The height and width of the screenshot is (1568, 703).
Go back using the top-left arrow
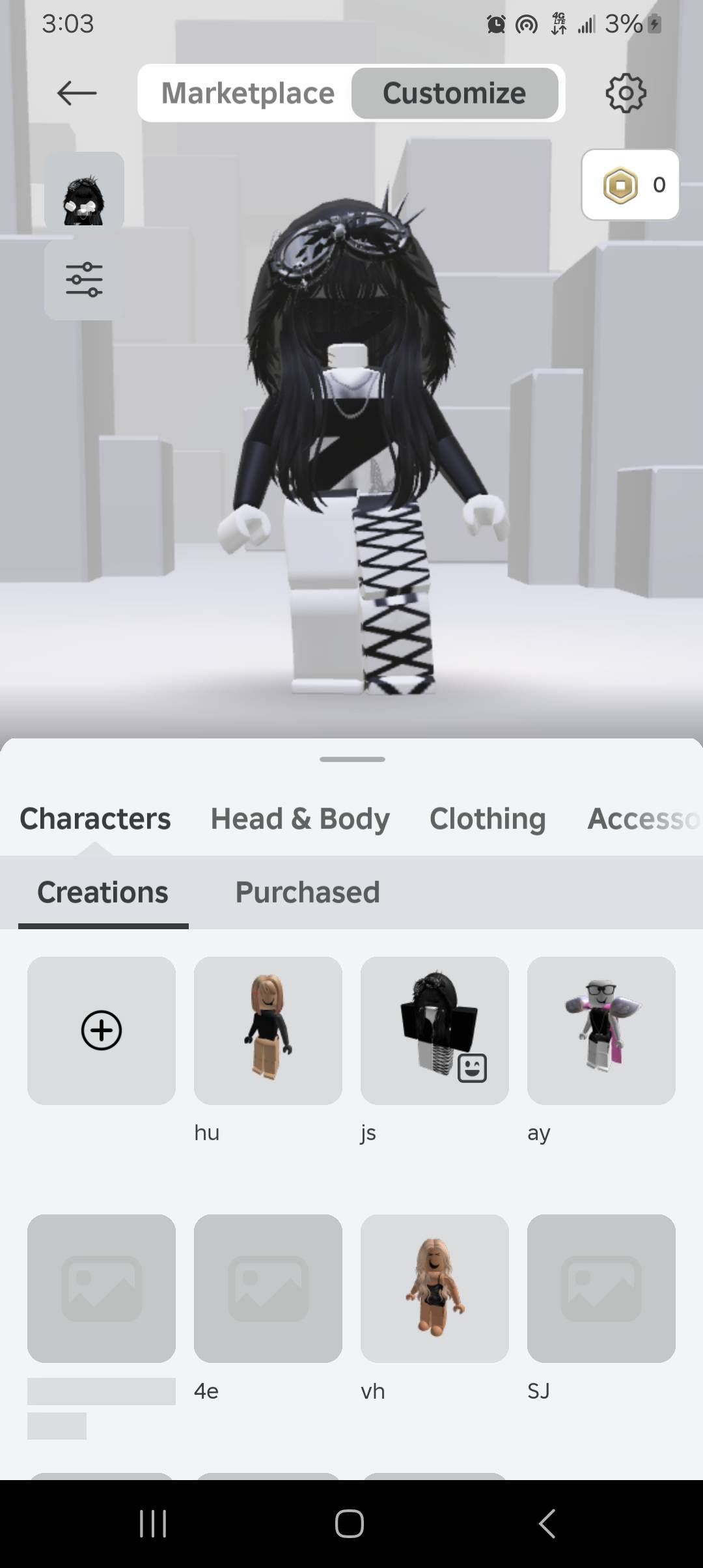click(77, 93)
